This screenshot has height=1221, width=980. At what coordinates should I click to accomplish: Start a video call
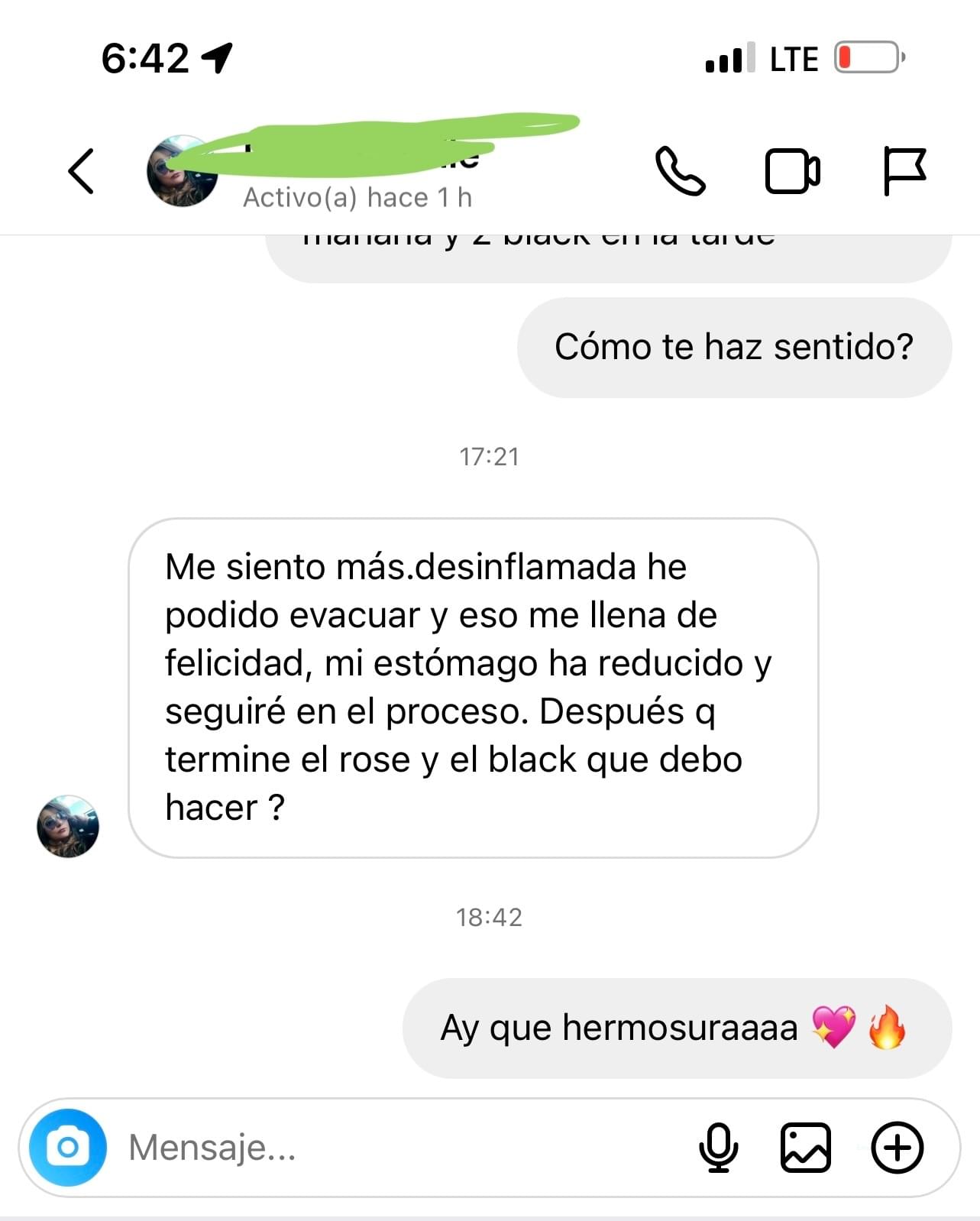tap(792, 171)
